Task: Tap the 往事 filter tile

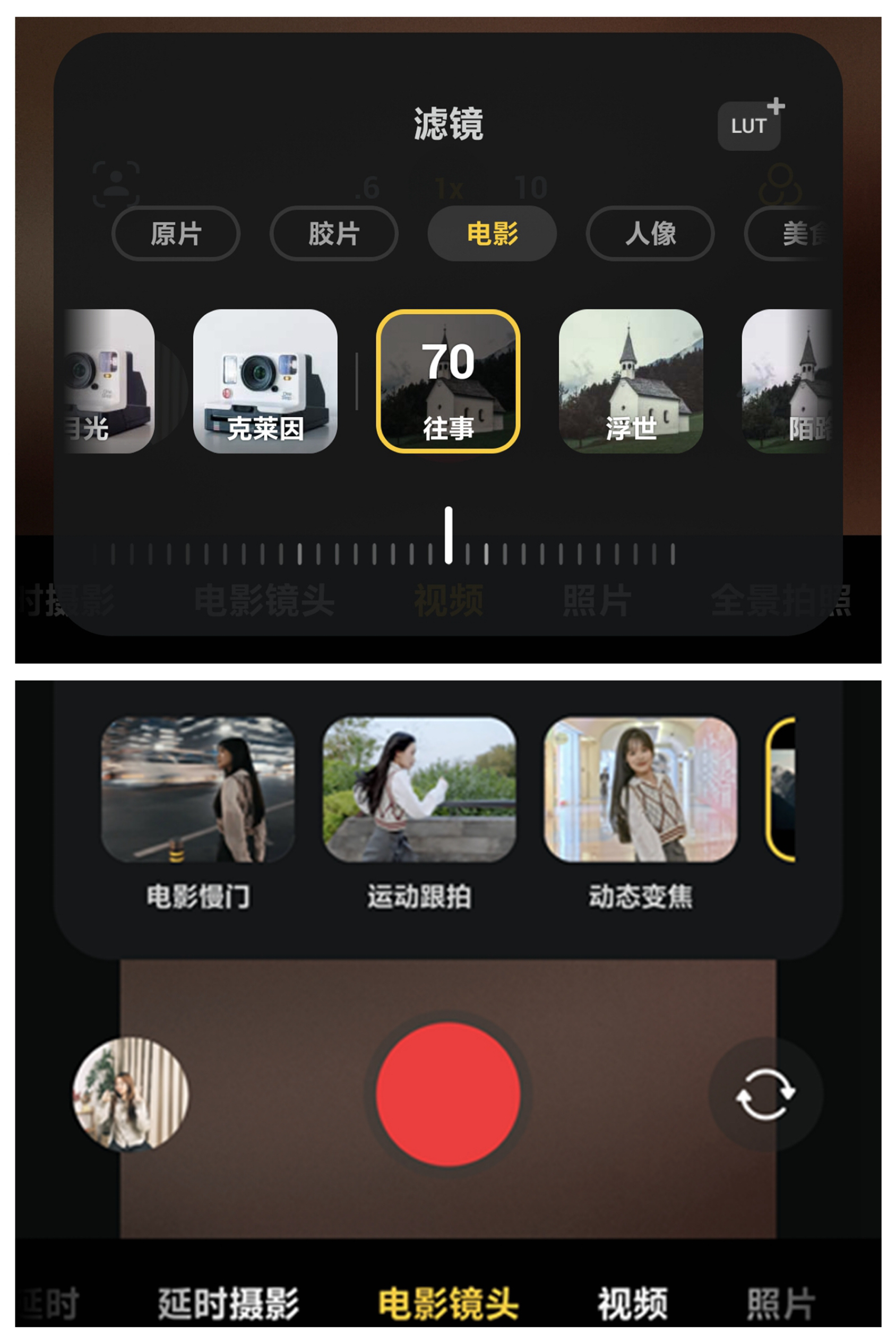Action: click(448, 381)
